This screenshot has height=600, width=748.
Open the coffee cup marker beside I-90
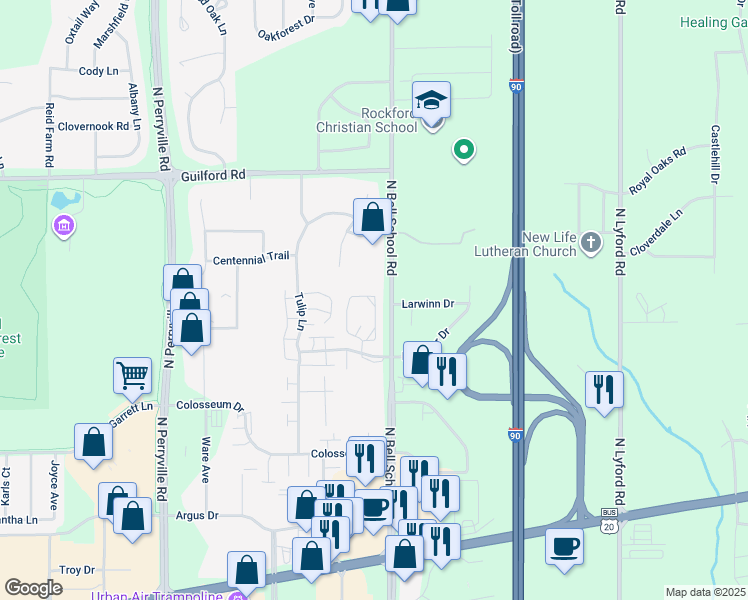565,547
